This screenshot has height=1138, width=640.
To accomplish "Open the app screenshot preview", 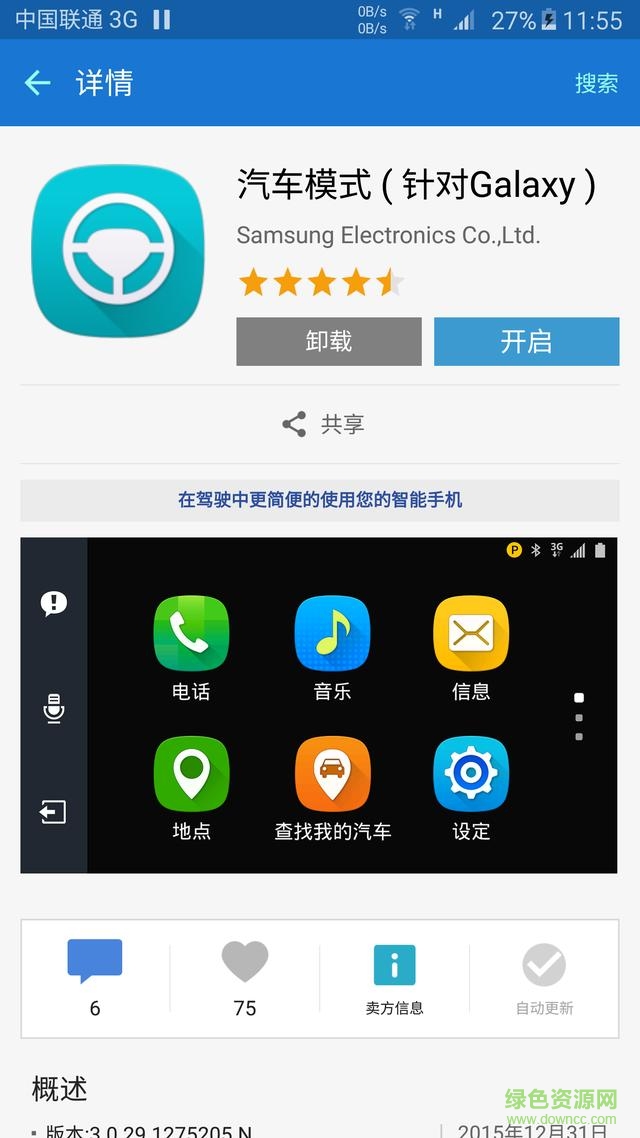I will [x=319, y=705].
